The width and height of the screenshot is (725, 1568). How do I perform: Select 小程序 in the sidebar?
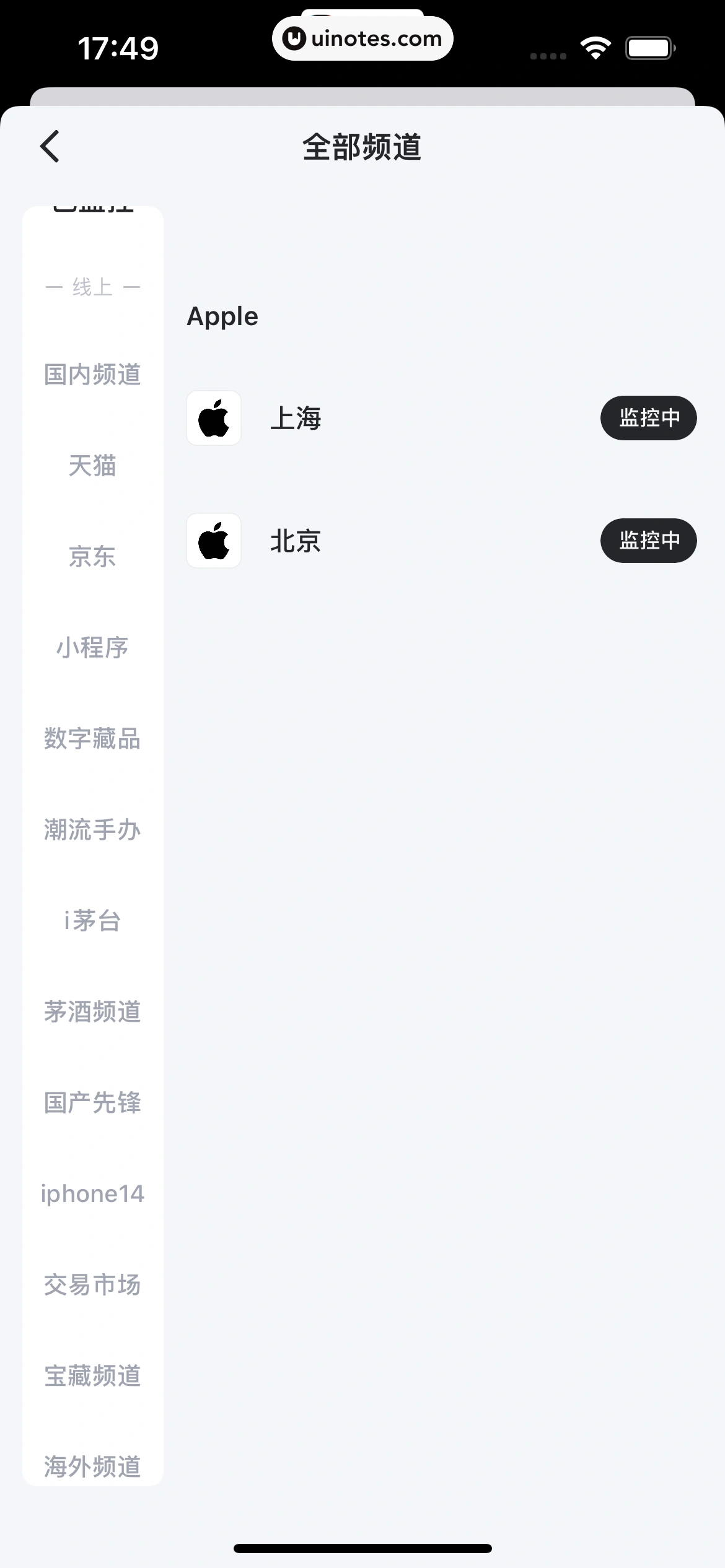pos(92,648)
